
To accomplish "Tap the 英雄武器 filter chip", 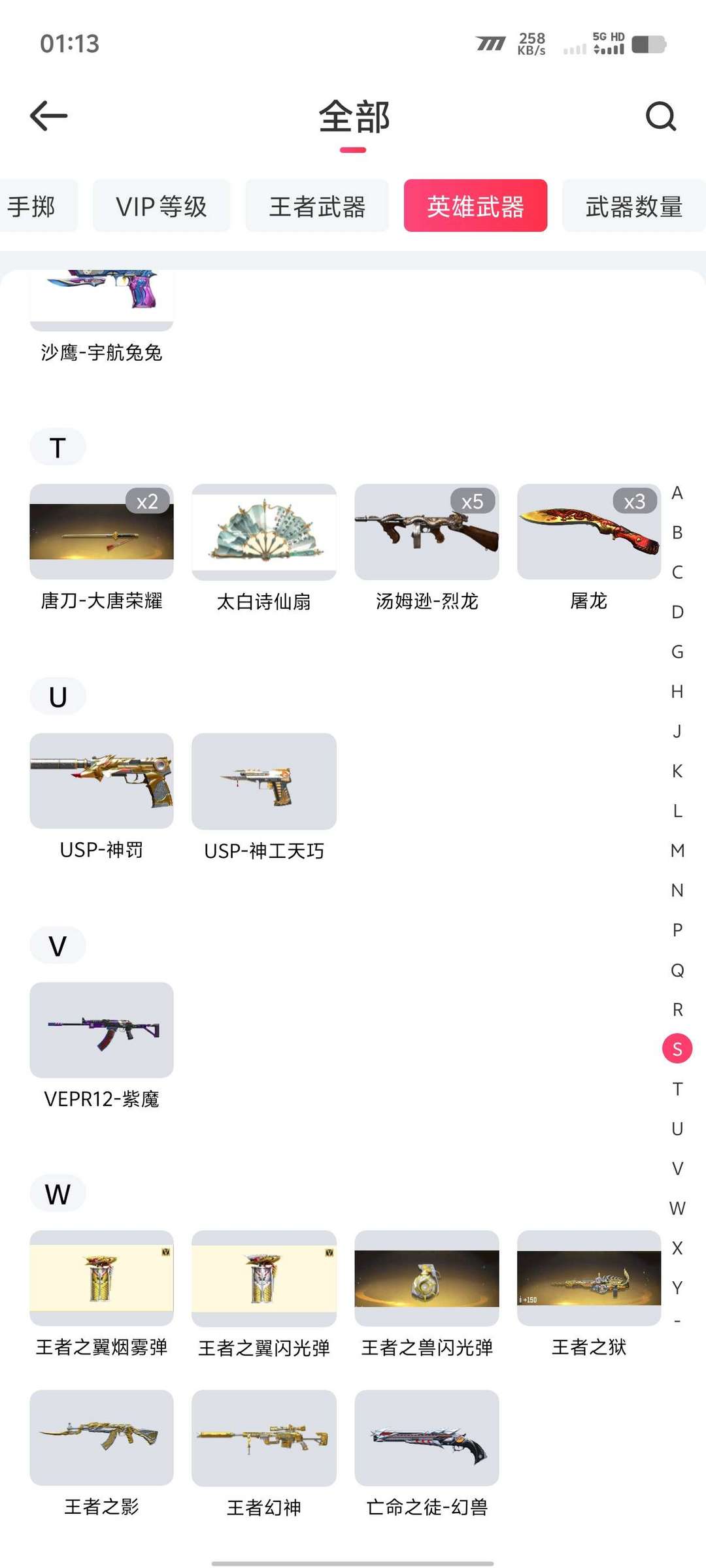I will point(475,206).
